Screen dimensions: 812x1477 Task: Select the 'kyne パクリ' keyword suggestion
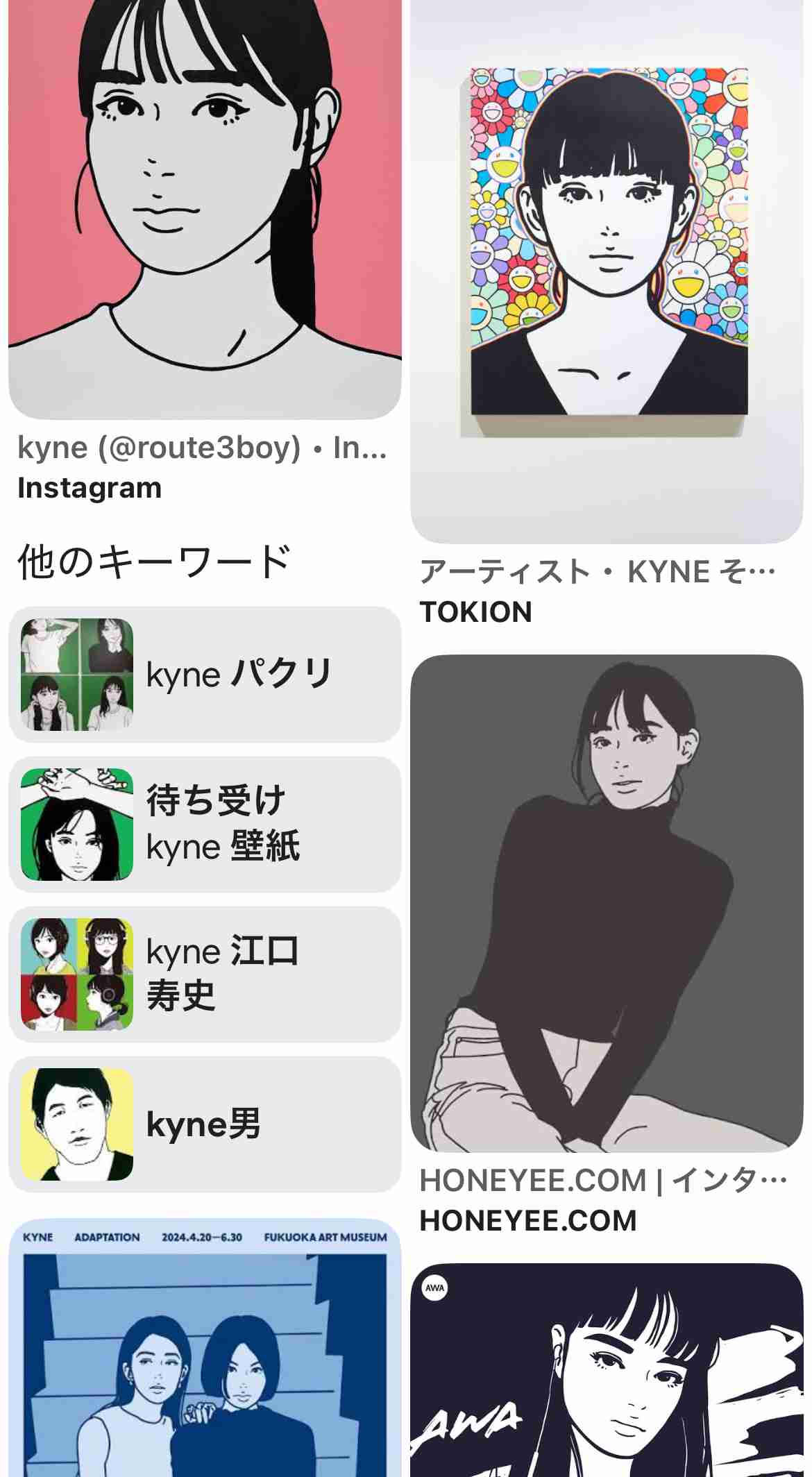pos(205,675)
